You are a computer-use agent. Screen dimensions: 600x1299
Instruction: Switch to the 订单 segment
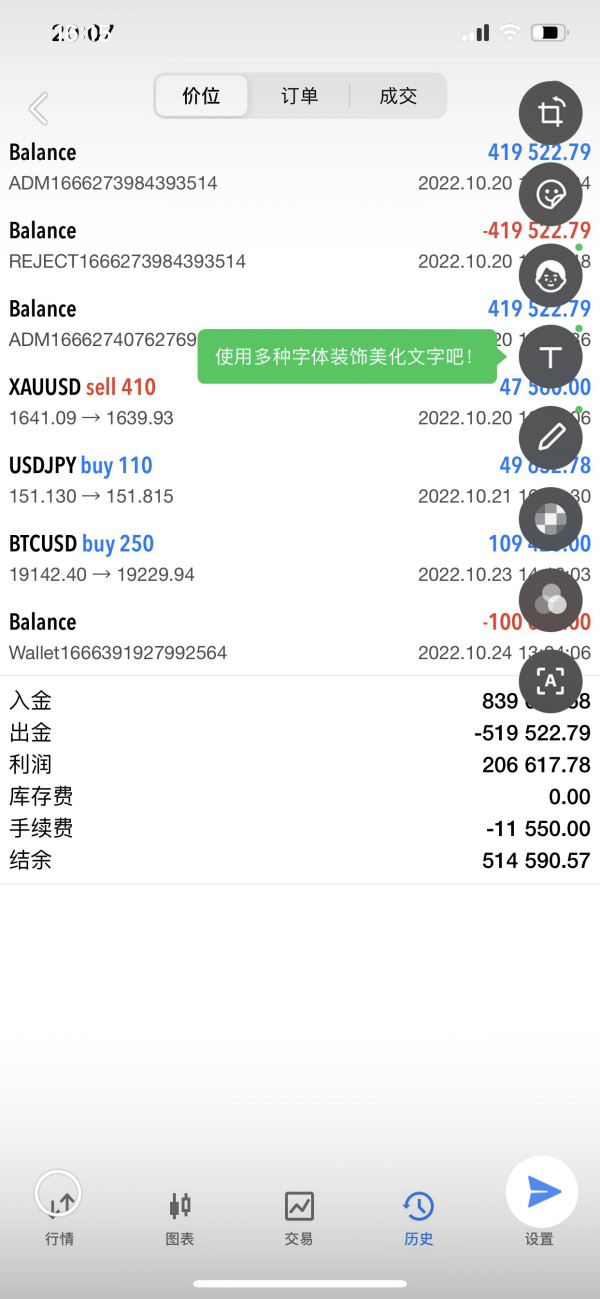pos(299,97)
